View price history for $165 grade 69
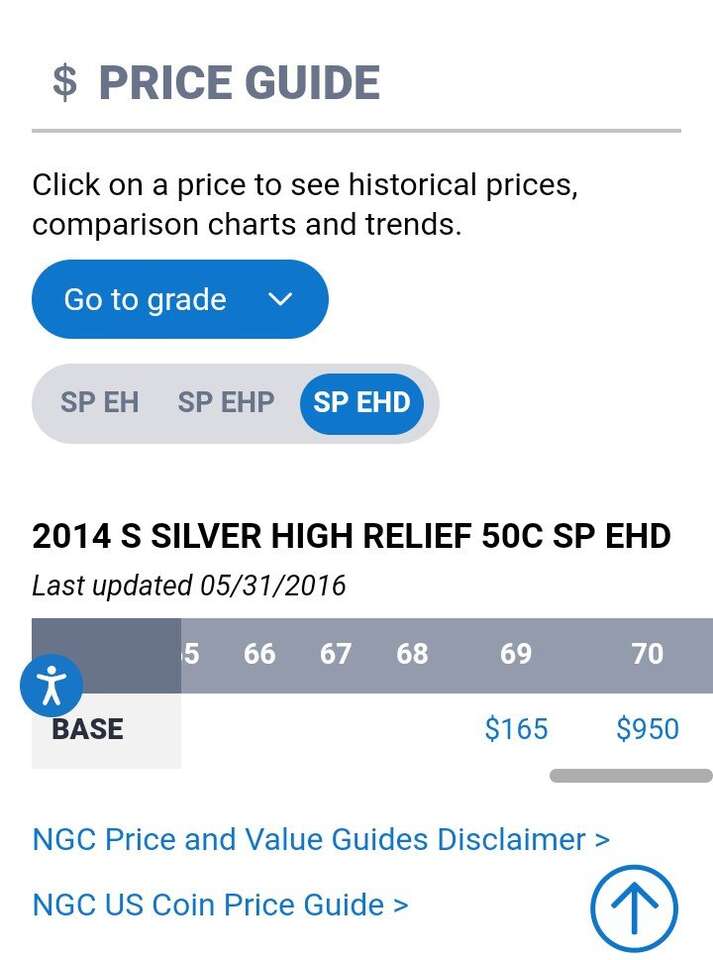 point(516,729)
